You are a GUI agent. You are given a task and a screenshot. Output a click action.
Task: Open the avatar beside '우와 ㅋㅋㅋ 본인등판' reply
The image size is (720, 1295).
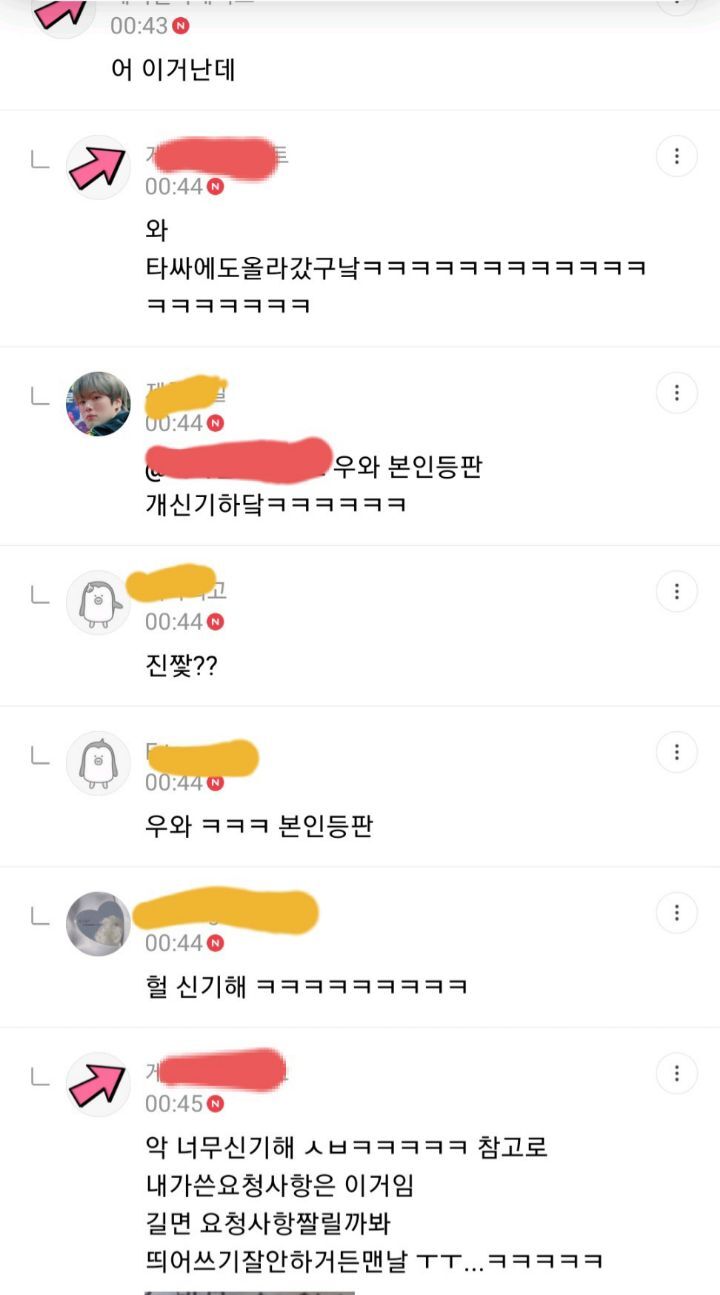pyautogui.click(x=98, y=763)
